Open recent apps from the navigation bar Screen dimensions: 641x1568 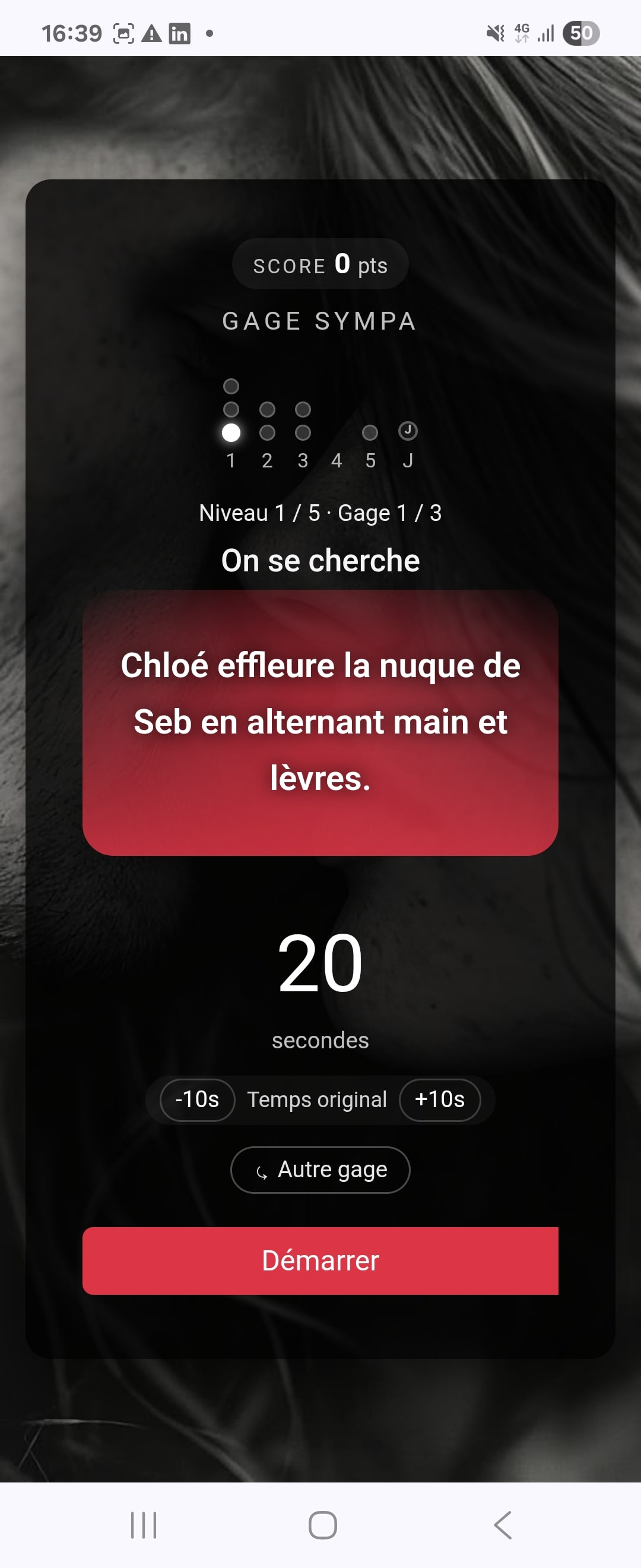(144, 1525)
